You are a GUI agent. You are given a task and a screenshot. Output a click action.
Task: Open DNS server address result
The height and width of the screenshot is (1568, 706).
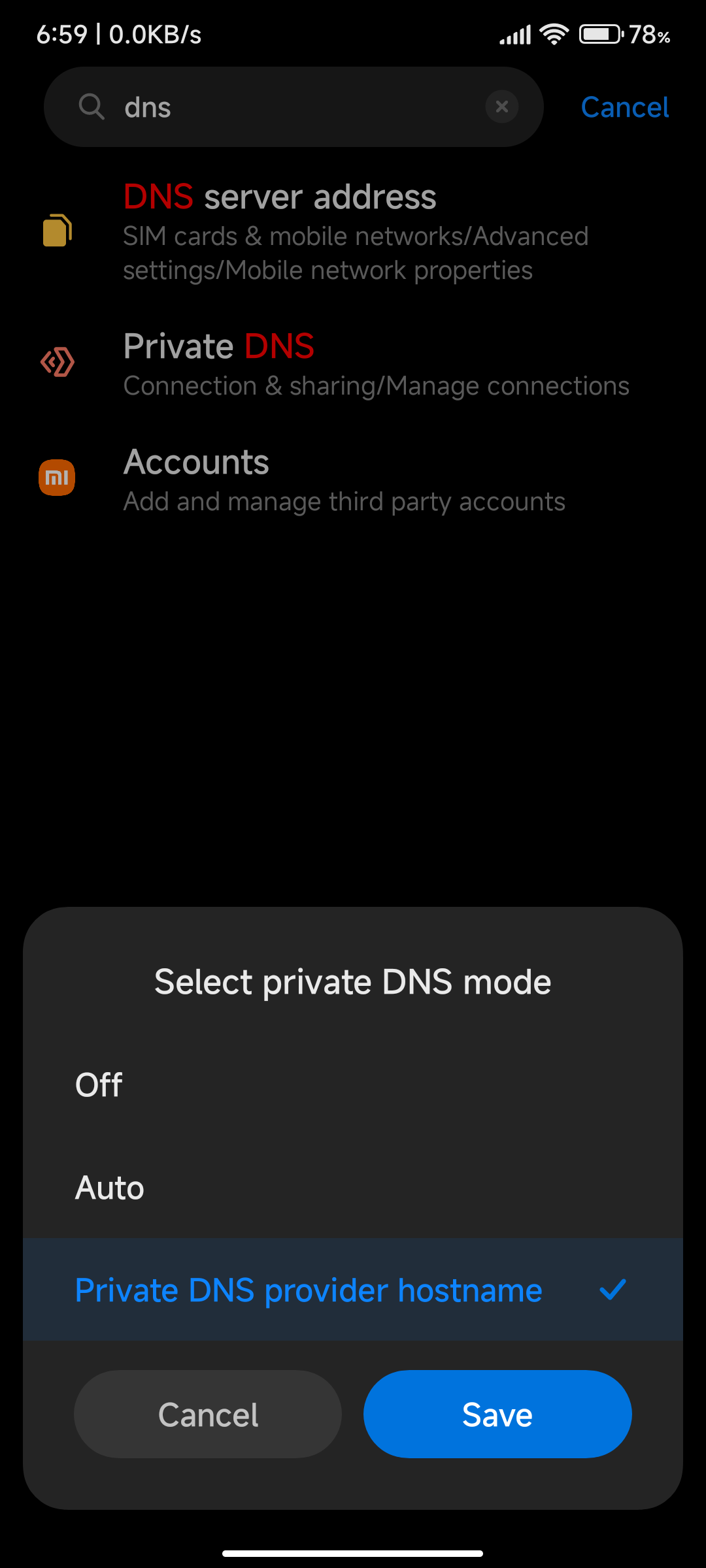(x=353, y=232)
